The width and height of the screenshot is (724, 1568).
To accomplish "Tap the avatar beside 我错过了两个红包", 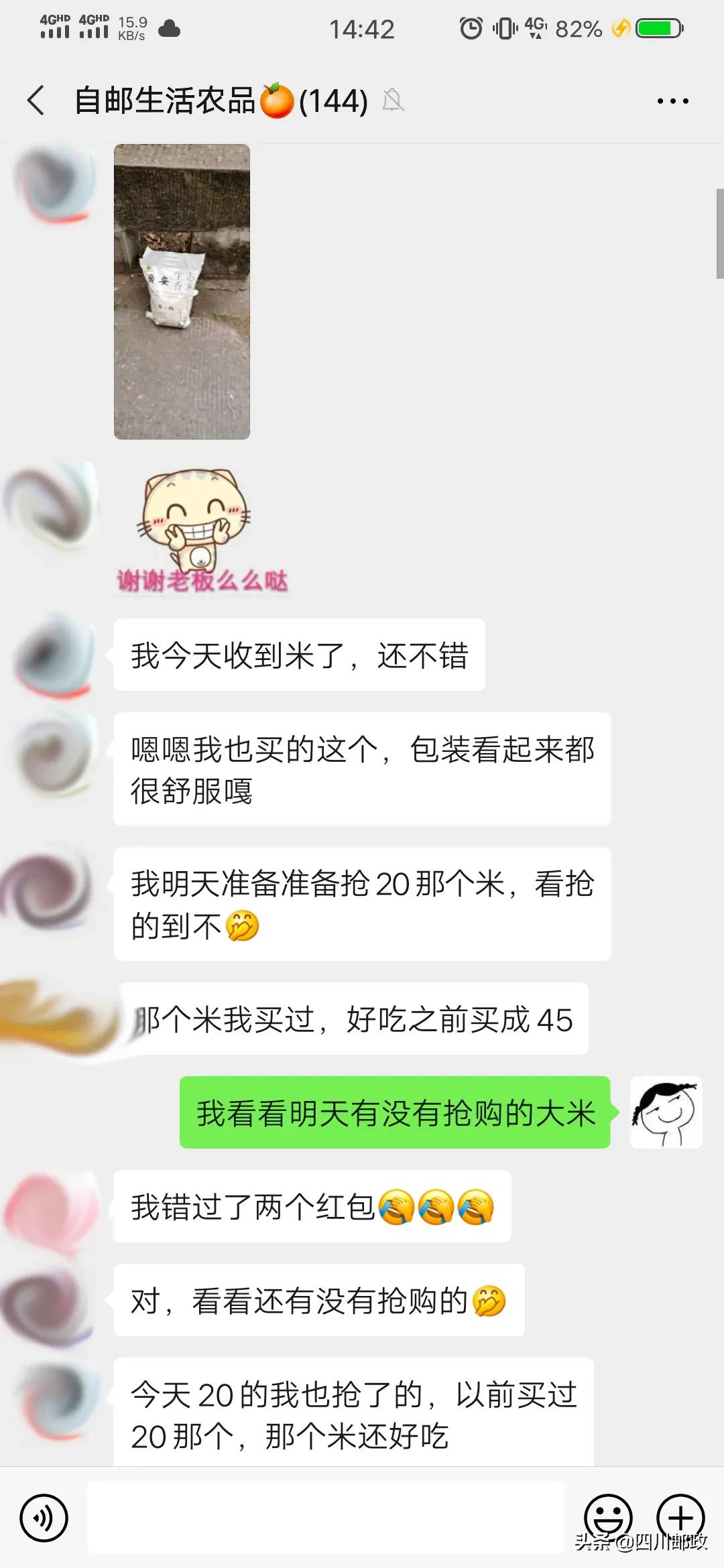I will pos(54,1206).
